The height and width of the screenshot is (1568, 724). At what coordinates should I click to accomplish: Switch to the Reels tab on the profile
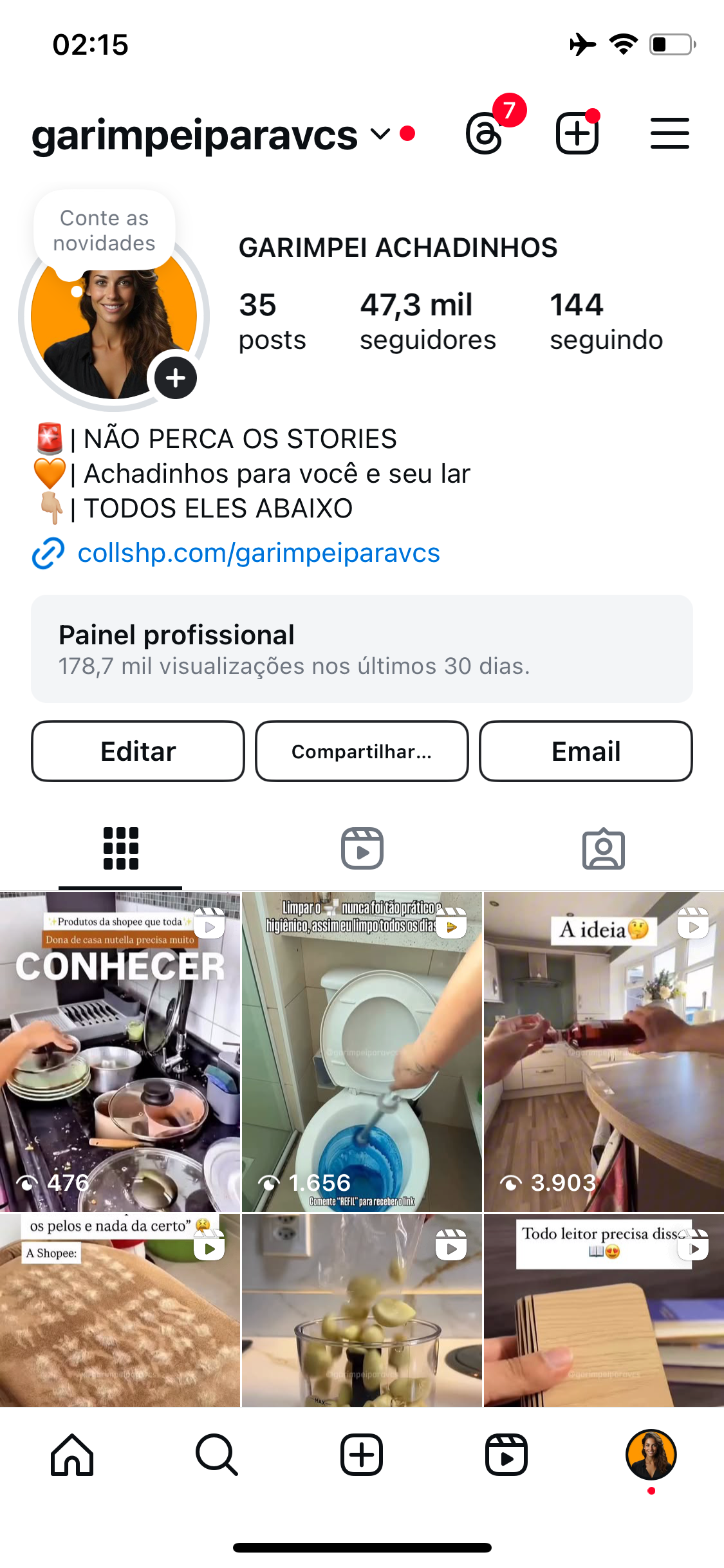362,848
